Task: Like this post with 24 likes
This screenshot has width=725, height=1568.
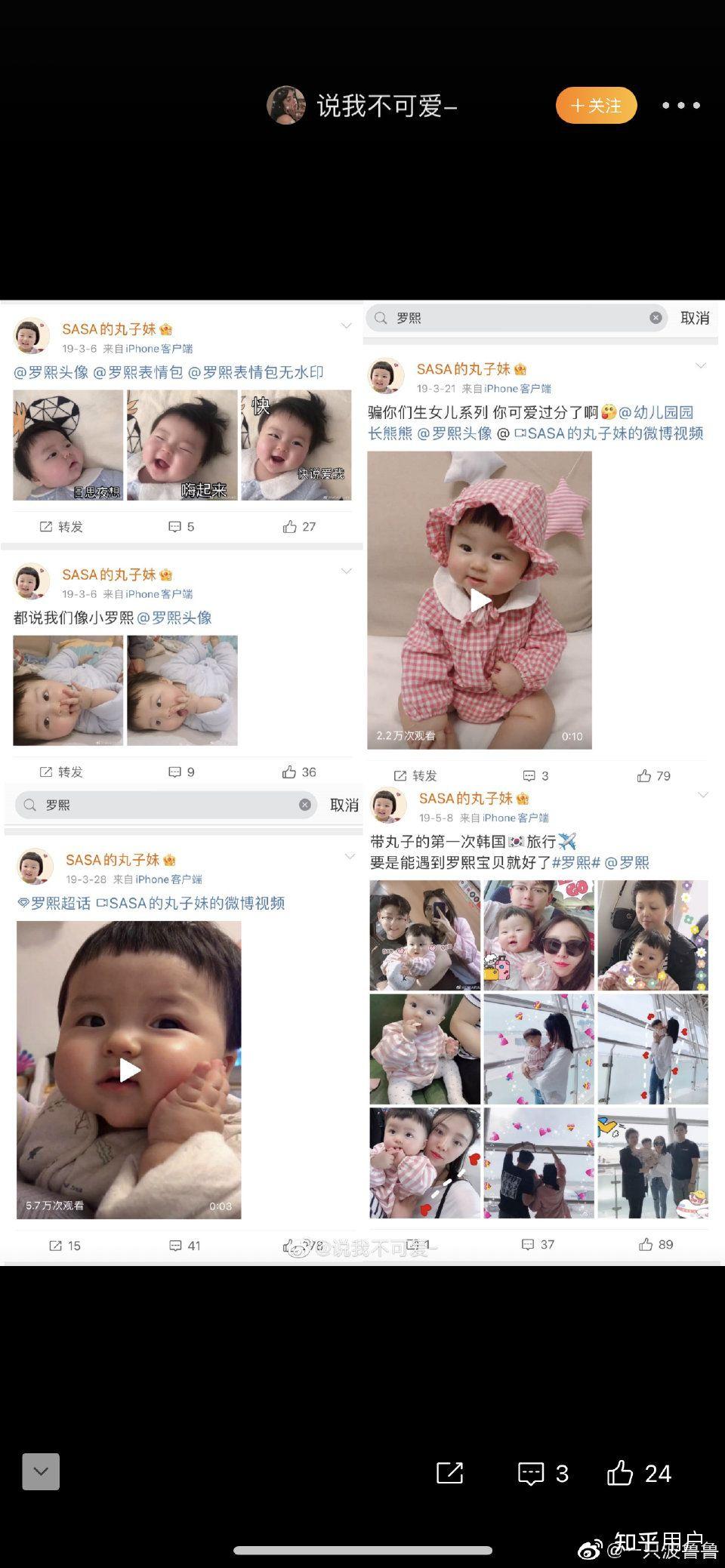Action: click(x=639, y=1473)
